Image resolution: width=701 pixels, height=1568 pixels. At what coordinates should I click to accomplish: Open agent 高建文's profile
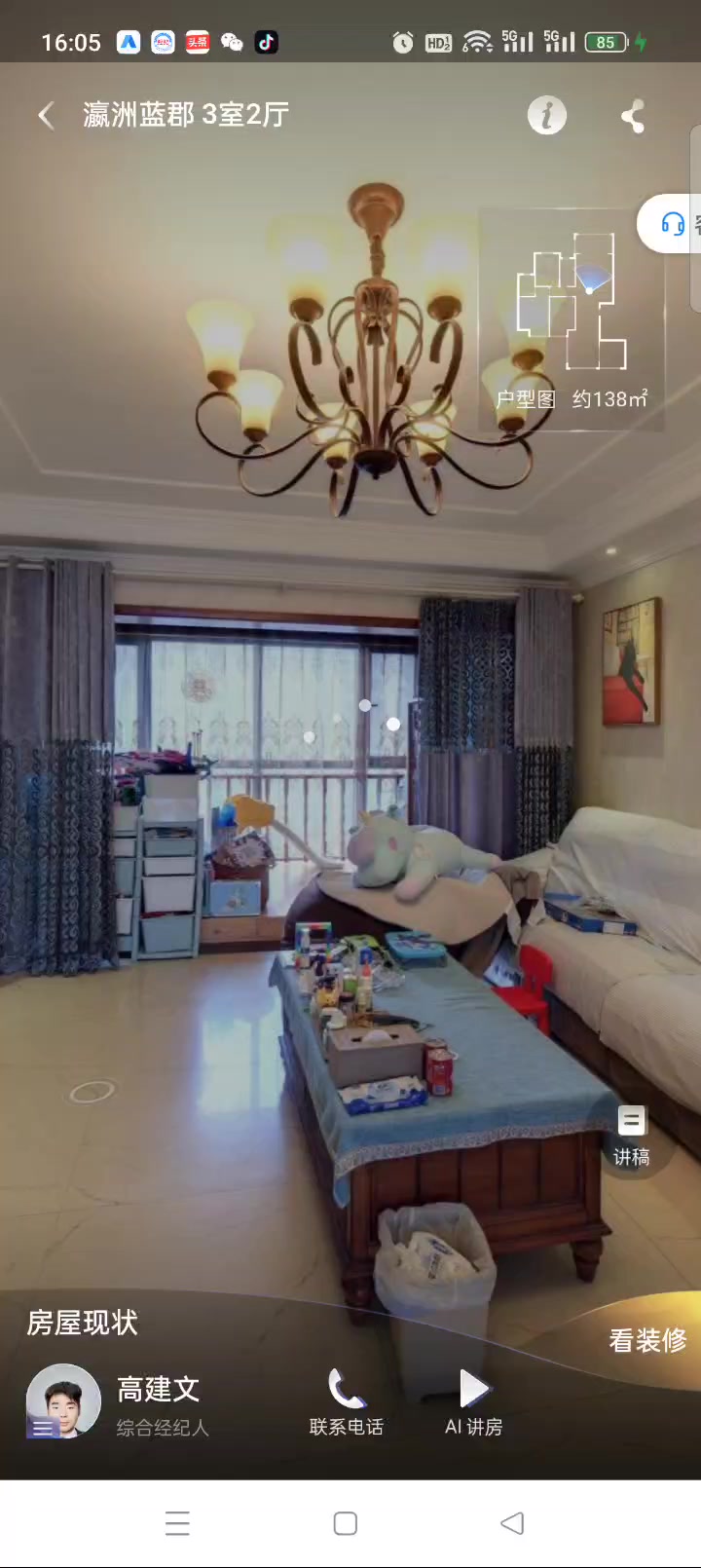[x=64, y=1401]
